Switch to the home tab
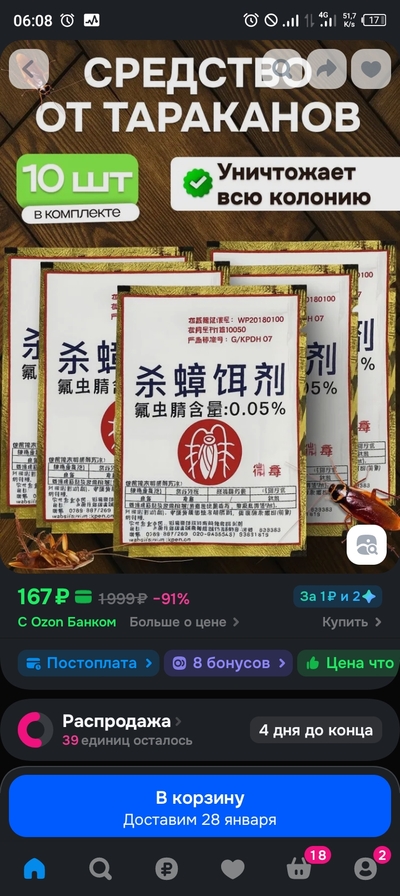The image size is (400, 896). [34, 869]
